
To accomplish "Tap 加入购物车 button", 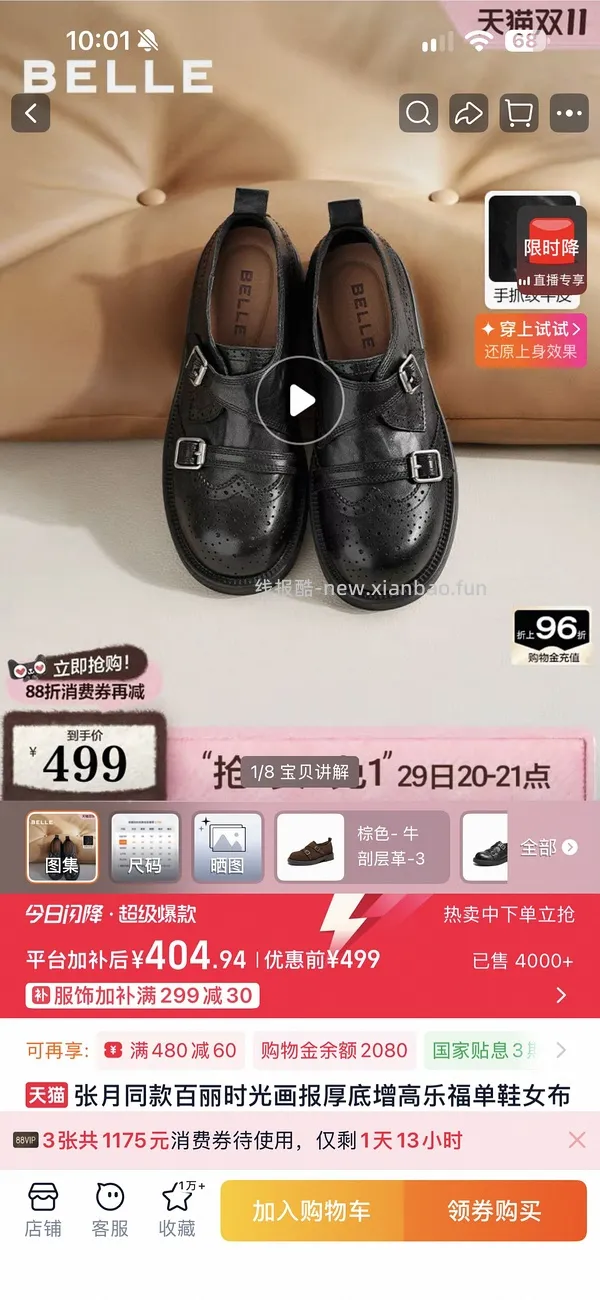I will pyautogui.click(x=312, y=1211).
